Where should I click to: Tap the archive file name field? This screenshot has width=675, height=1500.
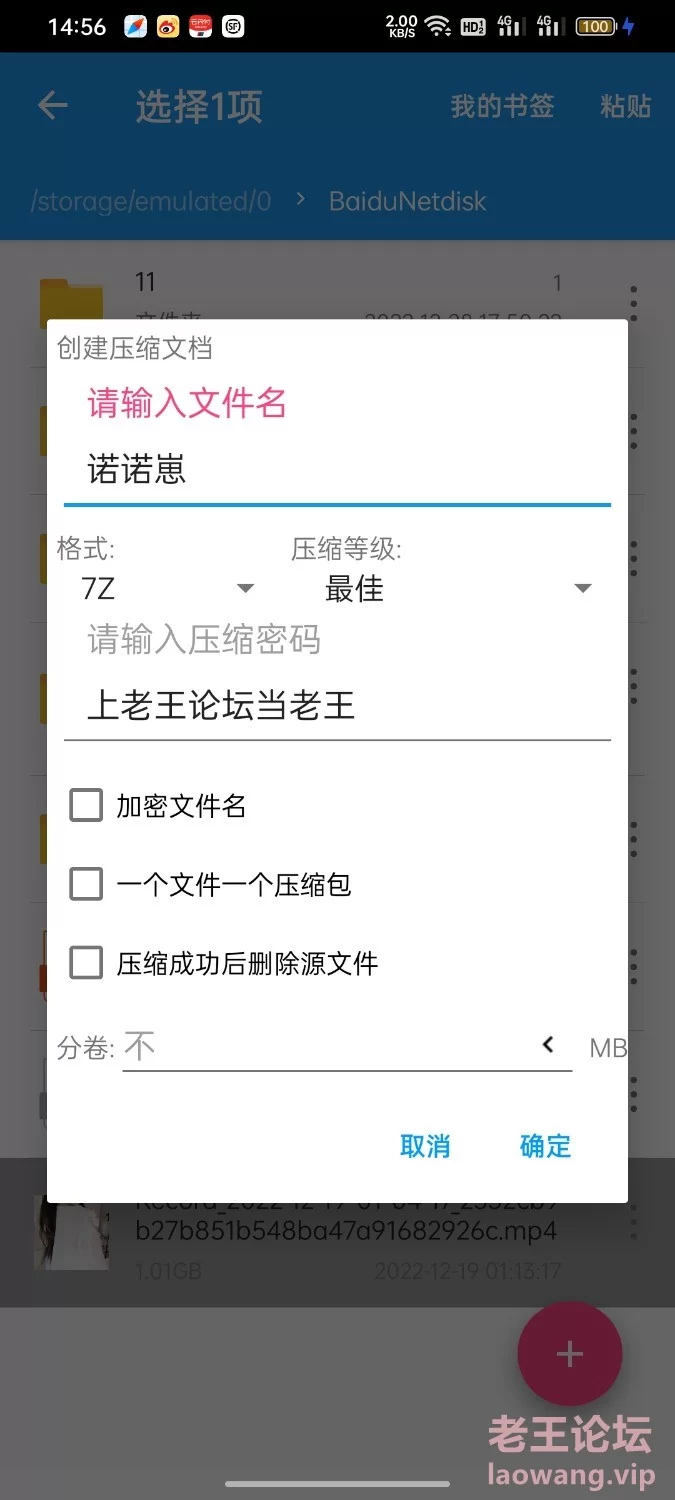click(x=337, y=470)
